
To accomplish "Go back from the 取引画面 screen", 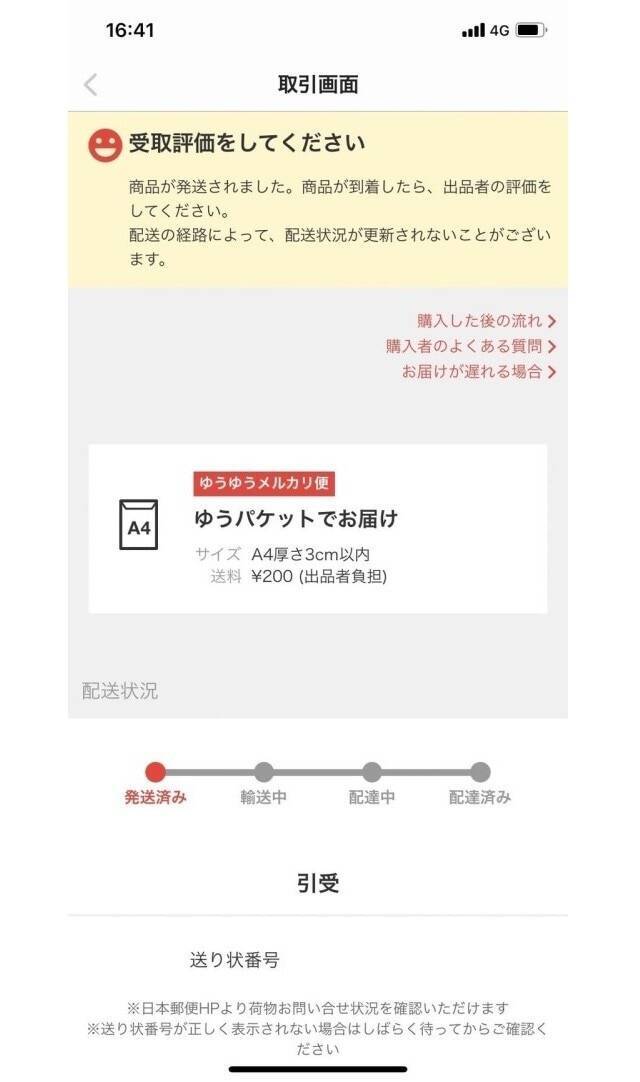I will tap(91, 85).
